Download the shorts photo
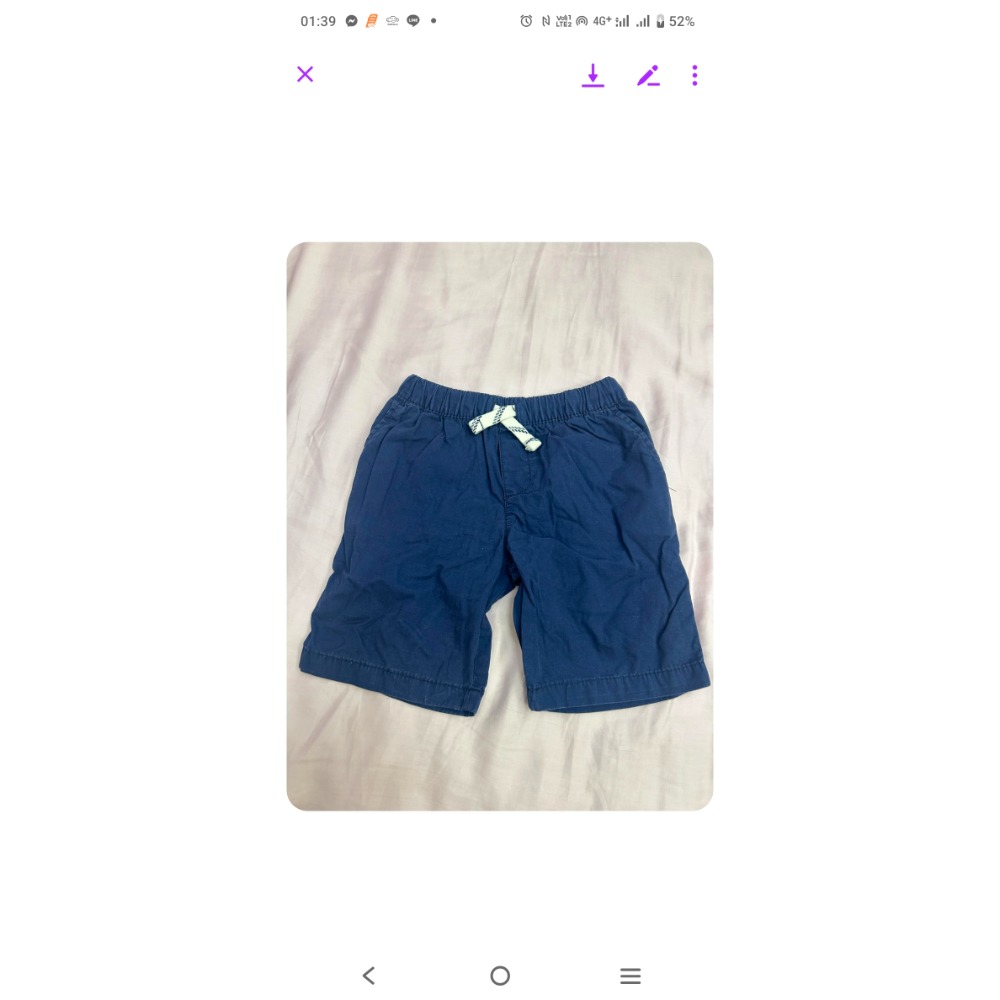 (x=593, y=76)
